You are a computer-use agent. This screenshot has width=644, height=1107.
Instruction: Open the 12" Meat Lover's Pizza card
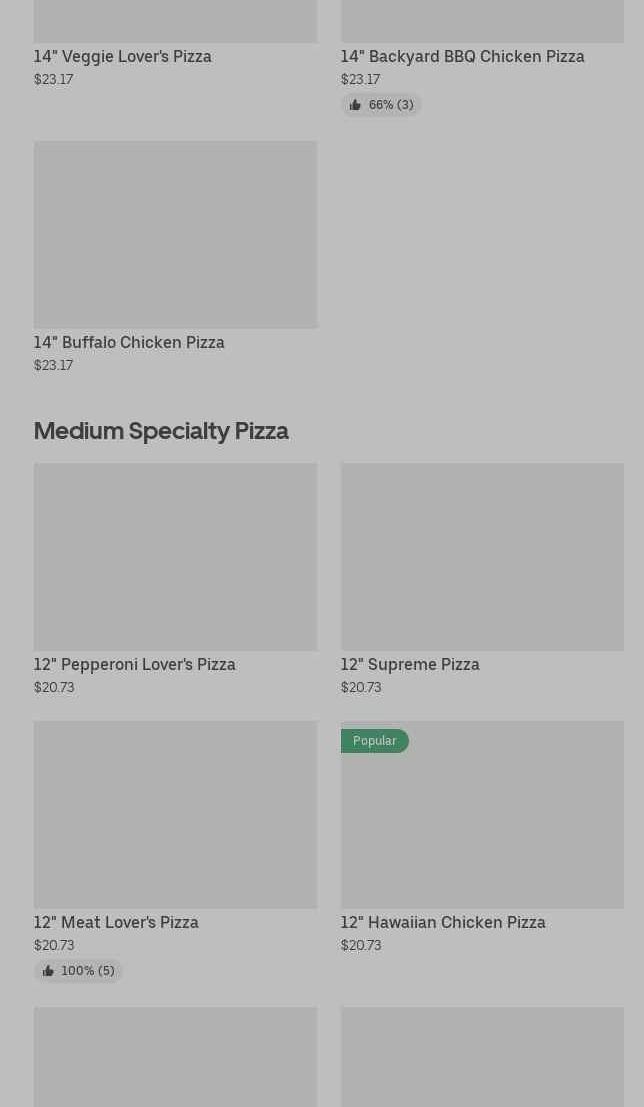pos(175,851)
